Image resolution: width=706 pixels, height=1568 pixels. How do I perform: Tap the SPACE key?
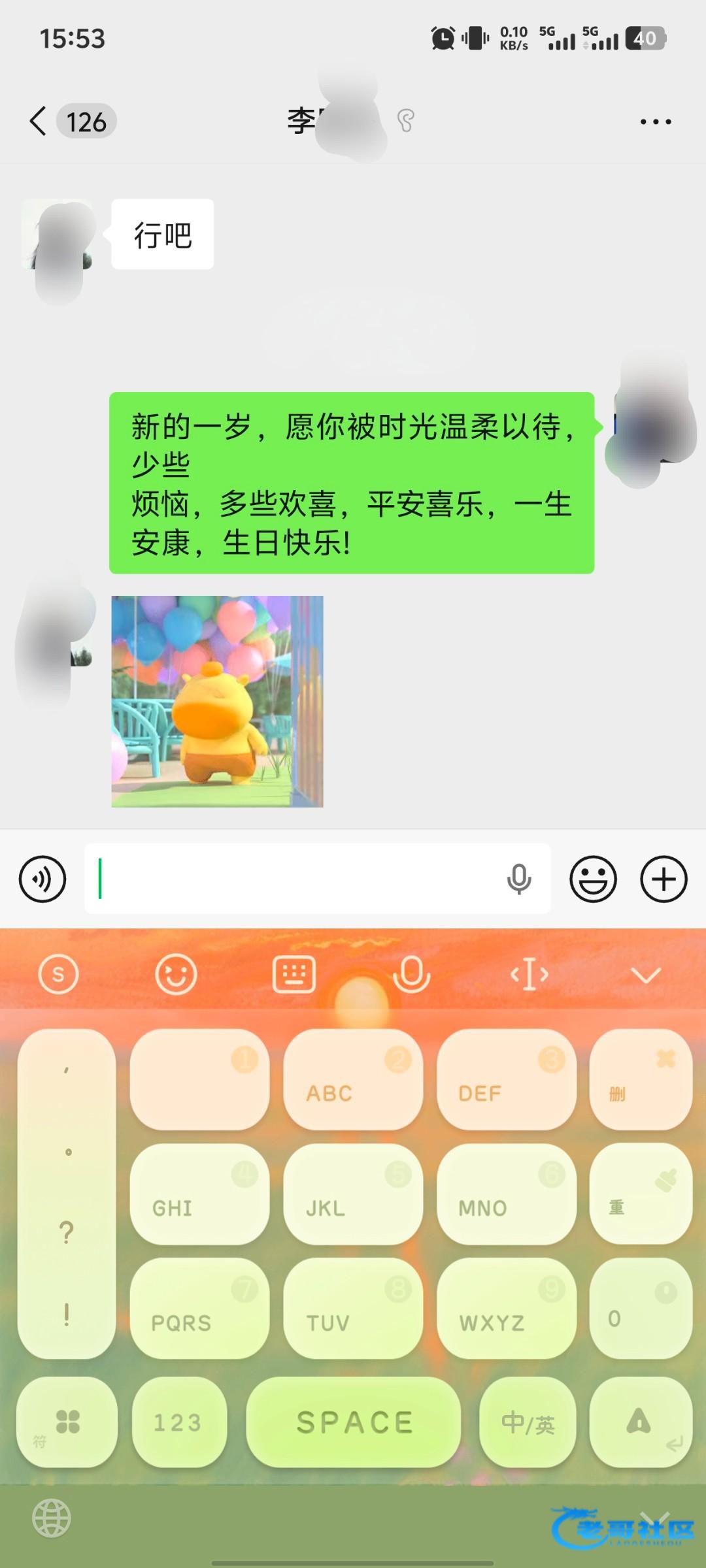pyautogui.click(x=354, y=1422)
